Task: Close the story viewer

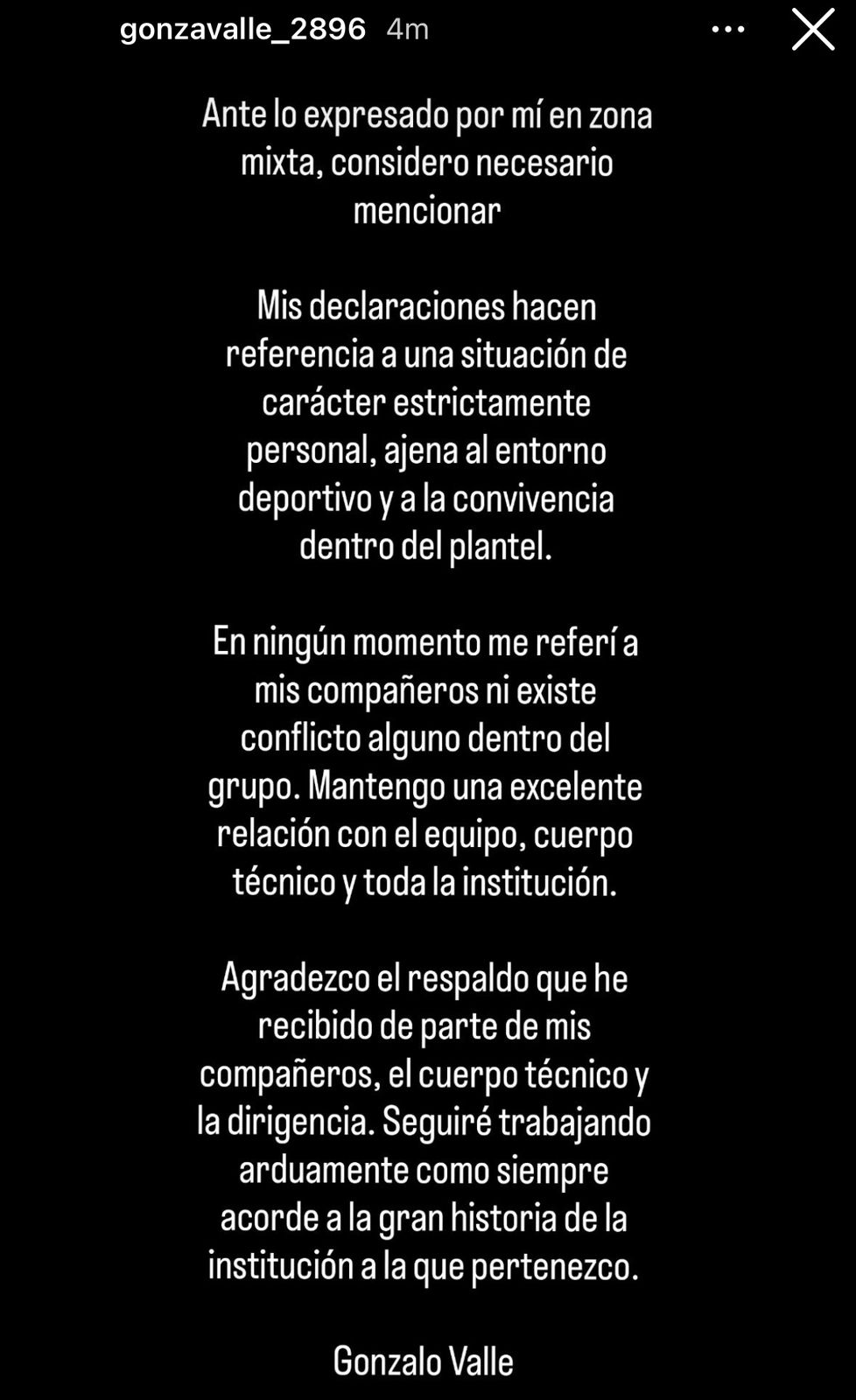Action: 812,30
